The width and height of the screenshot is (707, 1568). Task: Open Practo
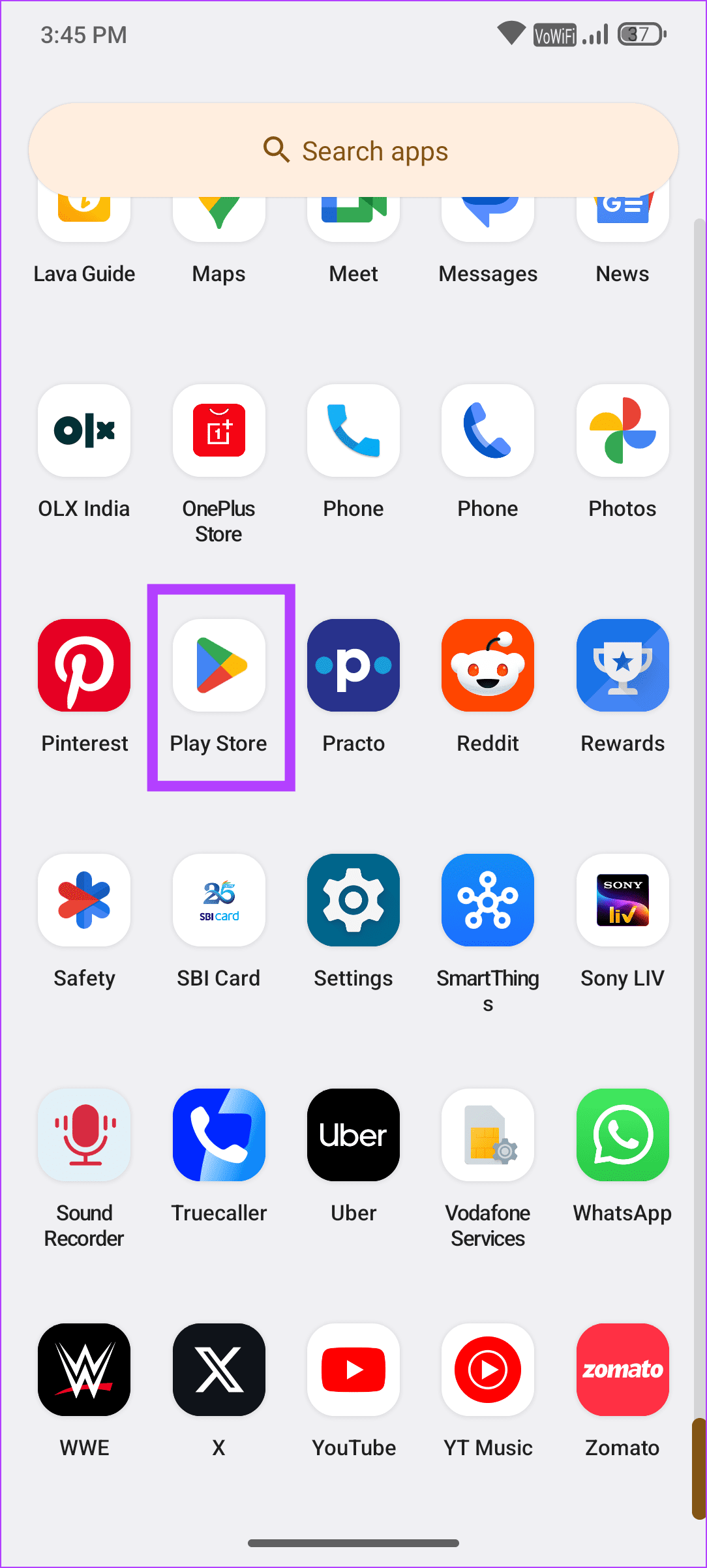[x=353, y=665]
